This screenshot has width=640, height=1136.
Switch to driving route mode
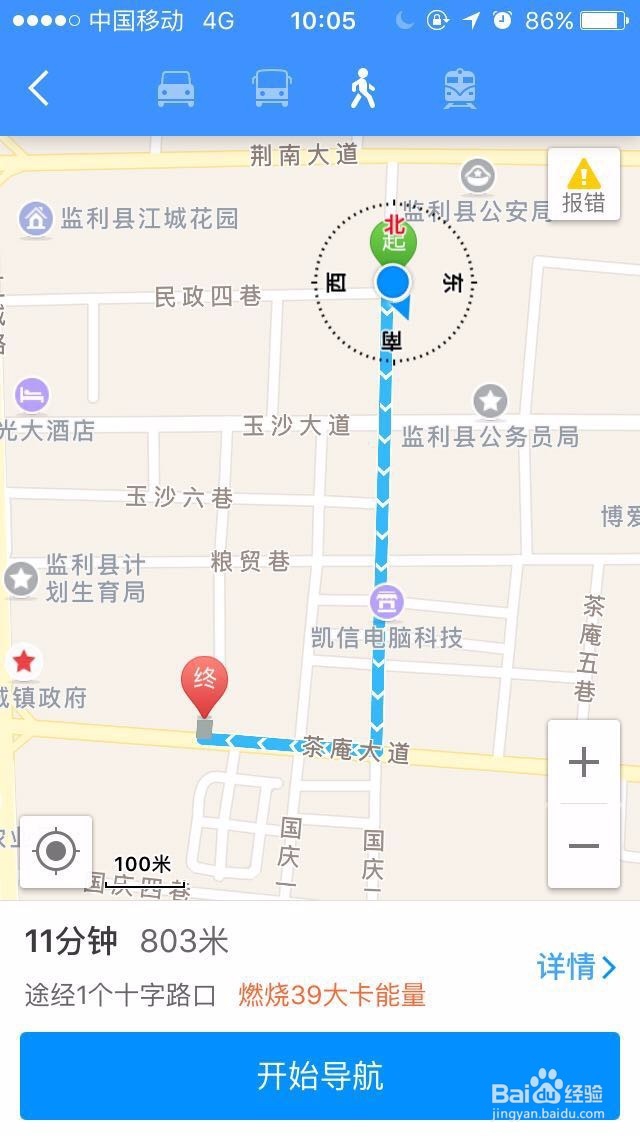[176, 89]
